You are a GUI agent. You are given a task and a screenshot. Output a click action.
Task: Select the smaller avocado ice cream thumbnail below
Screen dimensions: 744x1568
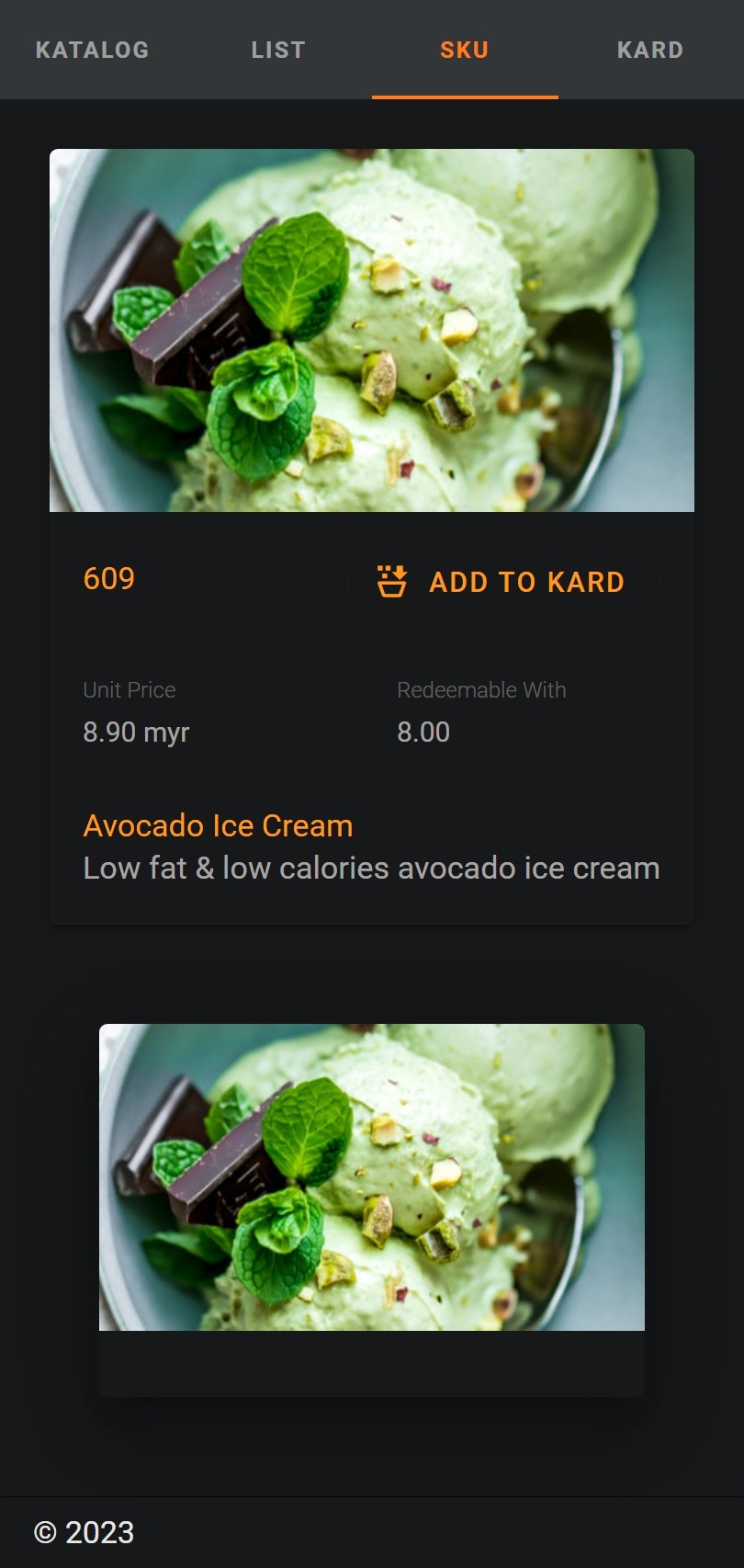[372, 1177]
